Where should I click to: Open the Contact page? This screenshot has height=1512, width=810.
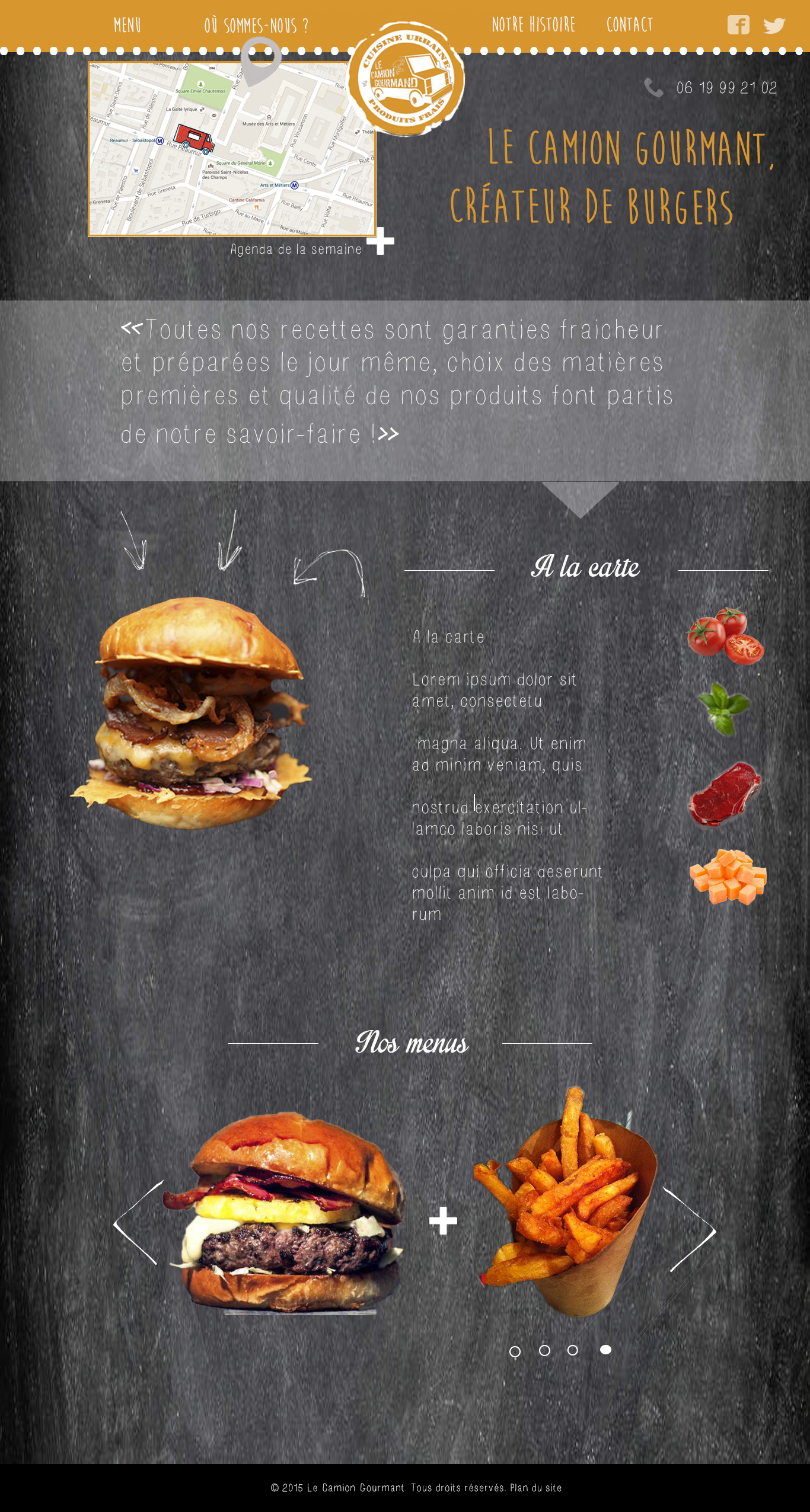point(630,24)
